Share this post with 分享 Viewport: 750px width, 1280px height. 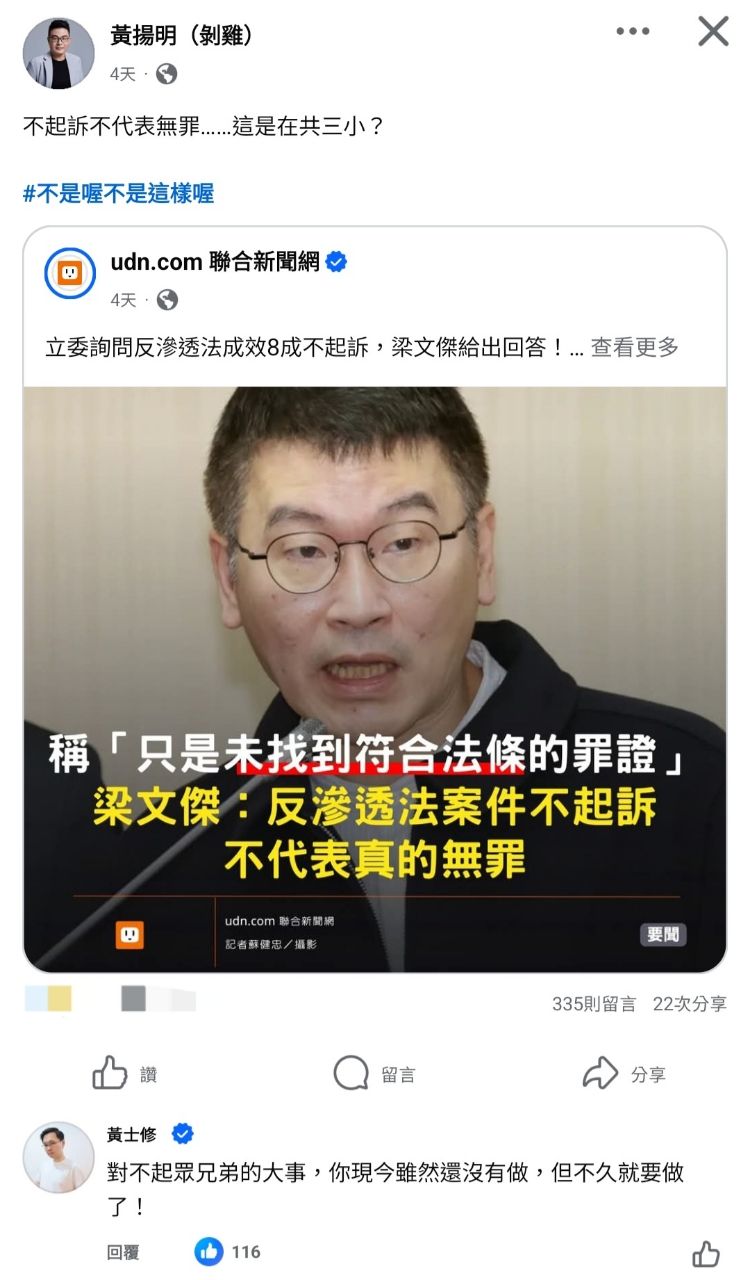click(624, 1074)
